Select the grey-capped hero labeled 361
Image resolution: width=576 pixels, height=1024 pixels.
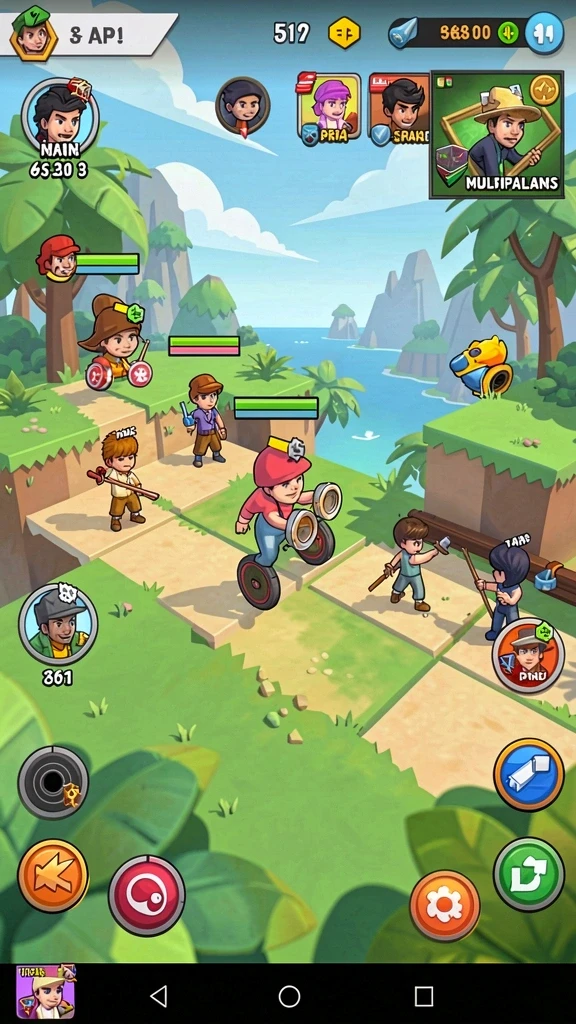(x=57, y=624)
